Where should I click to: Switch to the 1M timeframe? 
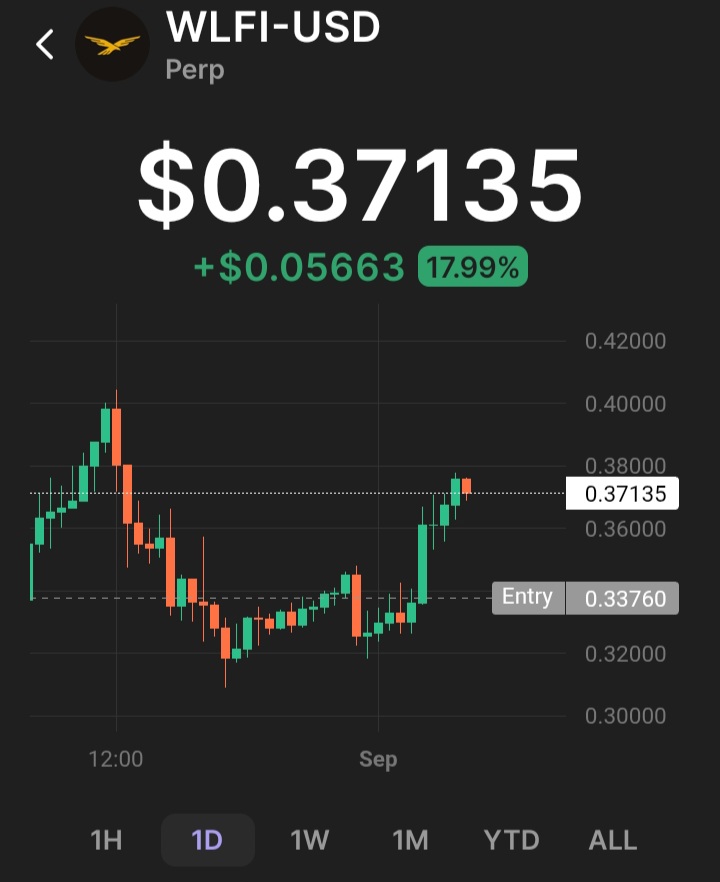[x=410, y=840]
